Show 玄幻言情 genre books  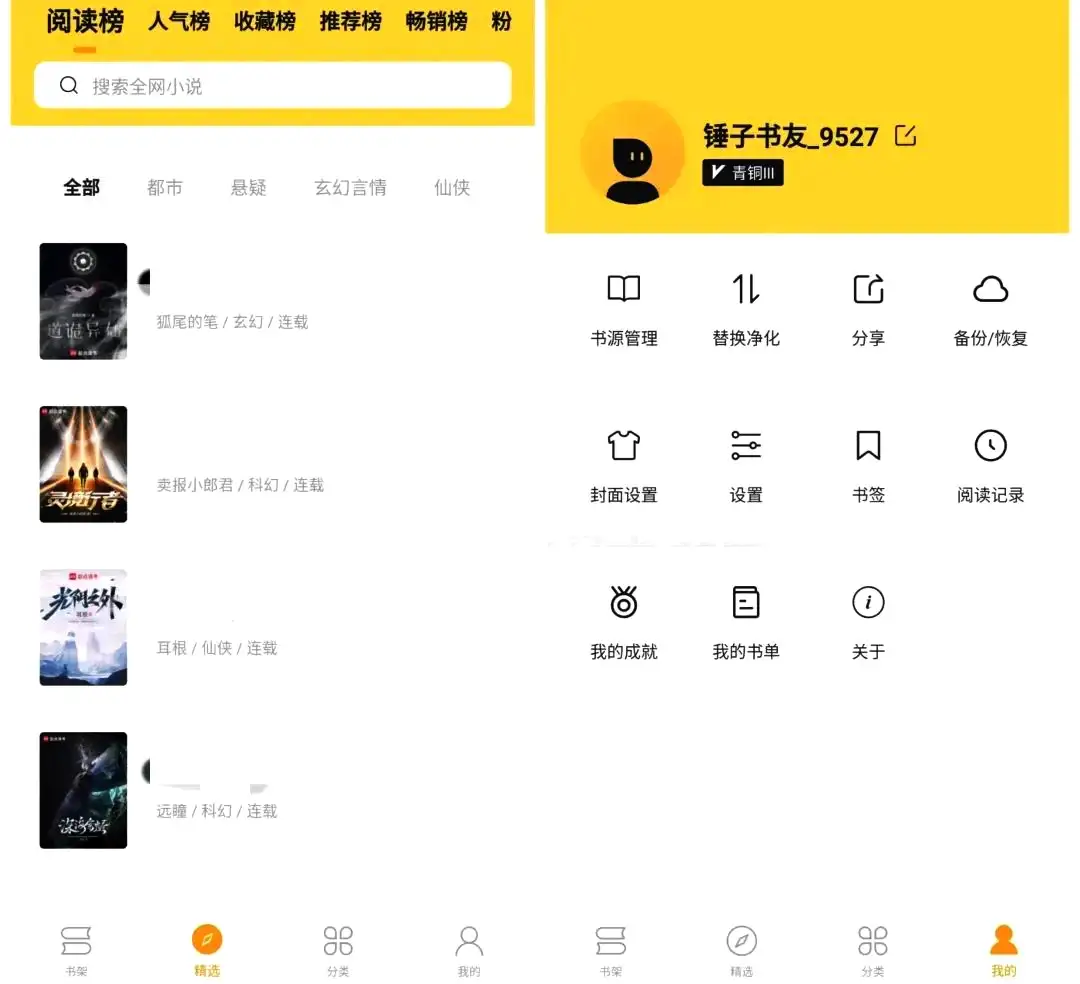pyautogui.click(x=350, y=187)
